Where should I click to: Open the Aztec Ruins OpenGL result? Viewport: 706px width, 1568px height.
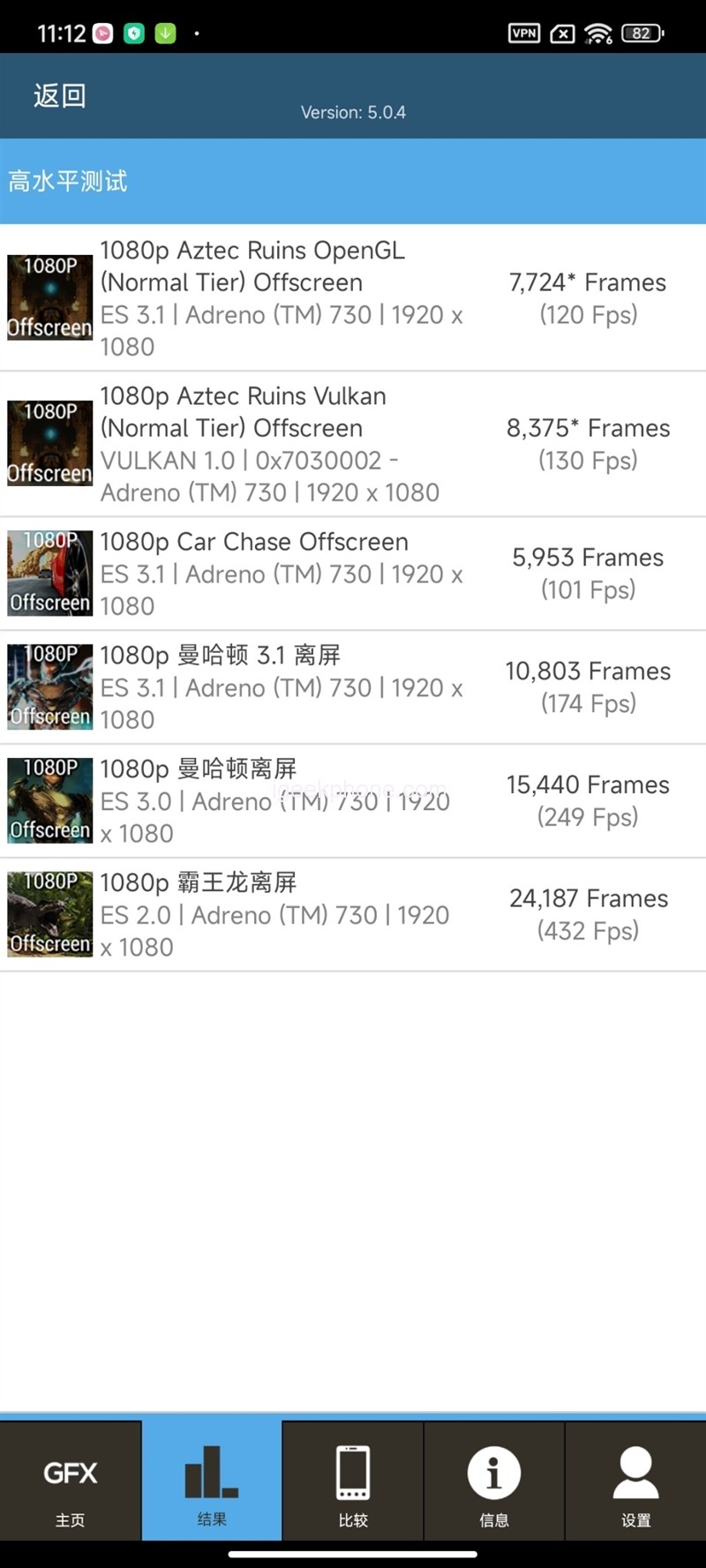[x=353, y=298]
